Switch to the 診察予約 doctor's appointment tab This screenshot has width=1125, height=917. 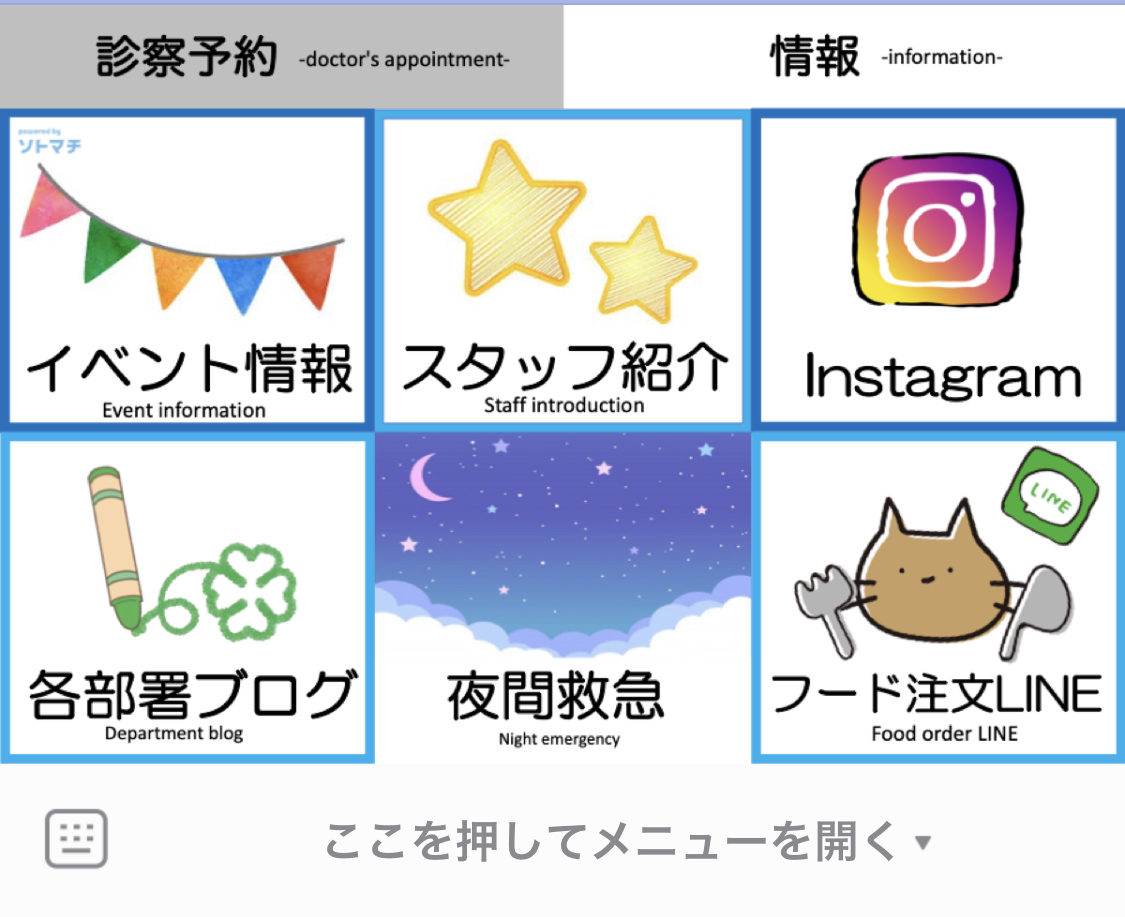click(281, 57)
